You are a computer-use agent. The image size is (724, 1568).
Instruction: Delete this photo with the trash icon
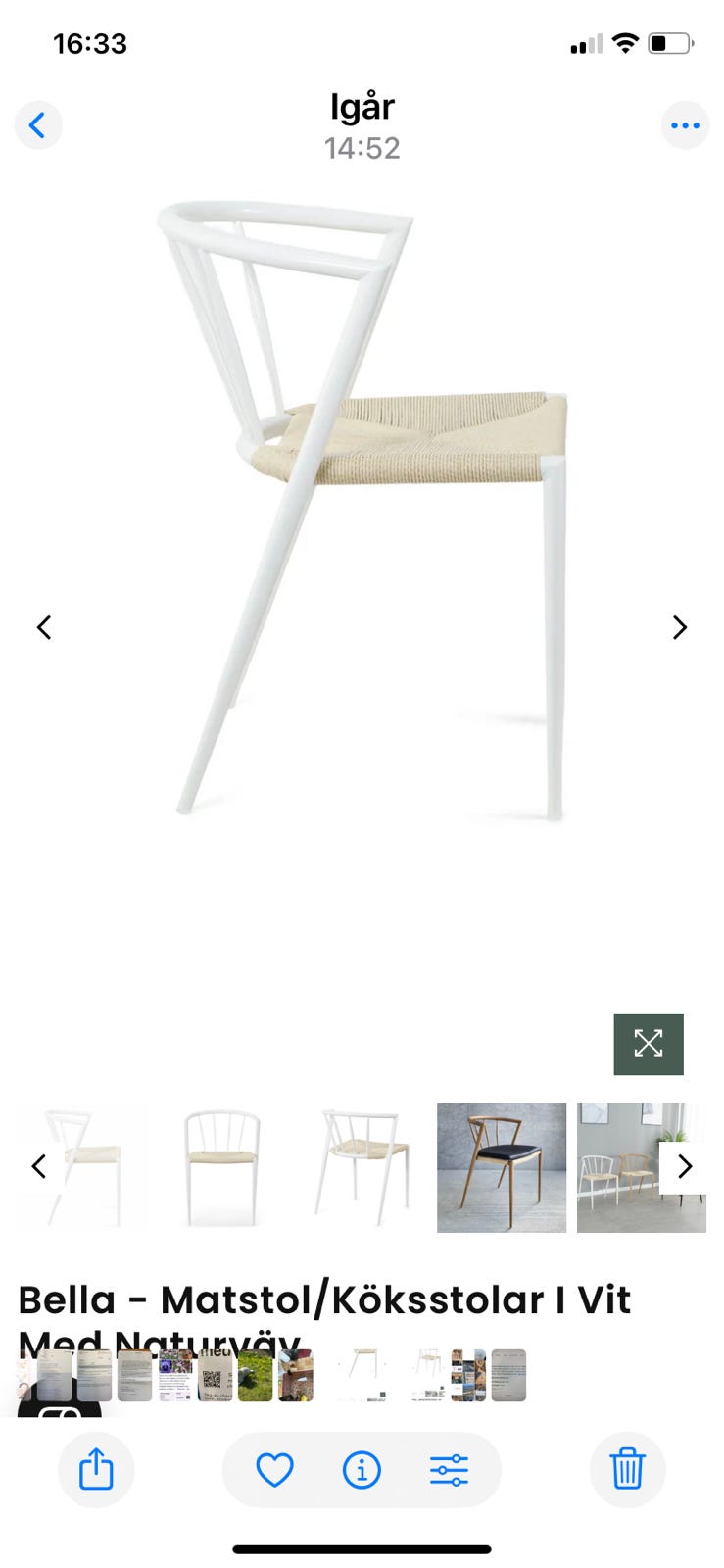pyautogui.click(x=627, y=1469)
